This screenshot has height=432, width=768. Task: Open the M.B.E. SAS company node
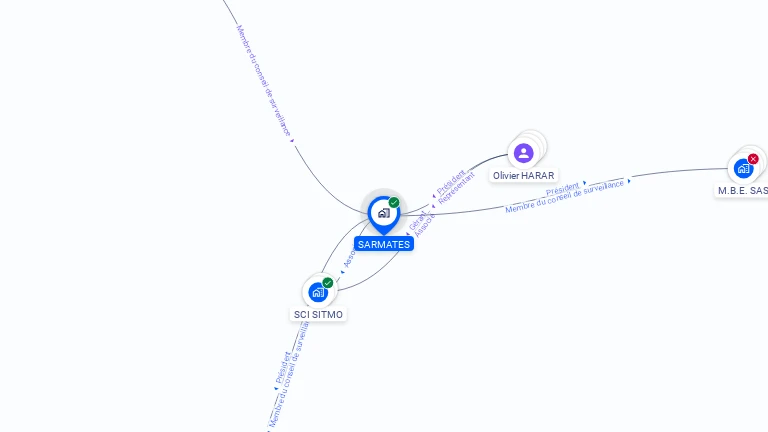point(743,168)
